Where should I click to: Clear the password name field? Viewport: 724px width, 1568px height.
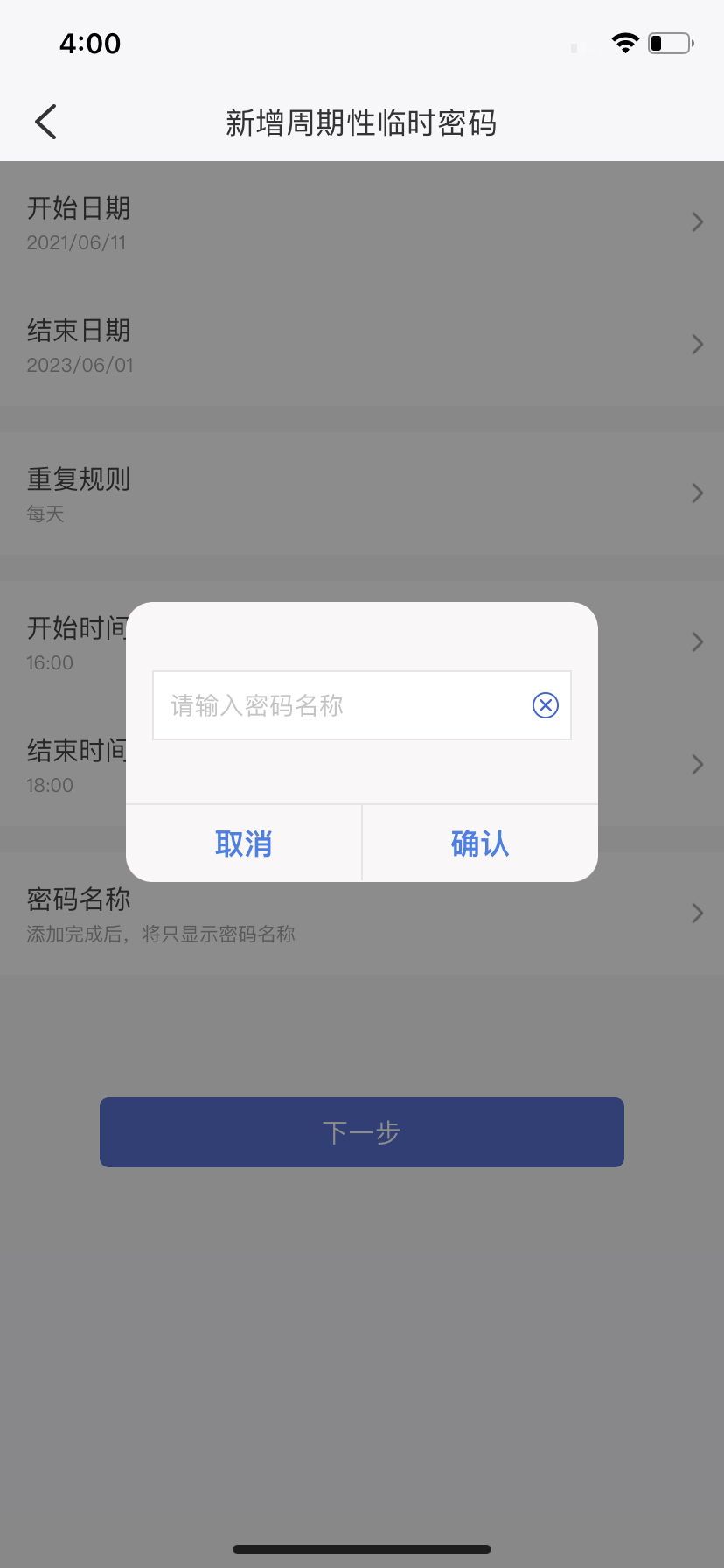pos(546,705)
